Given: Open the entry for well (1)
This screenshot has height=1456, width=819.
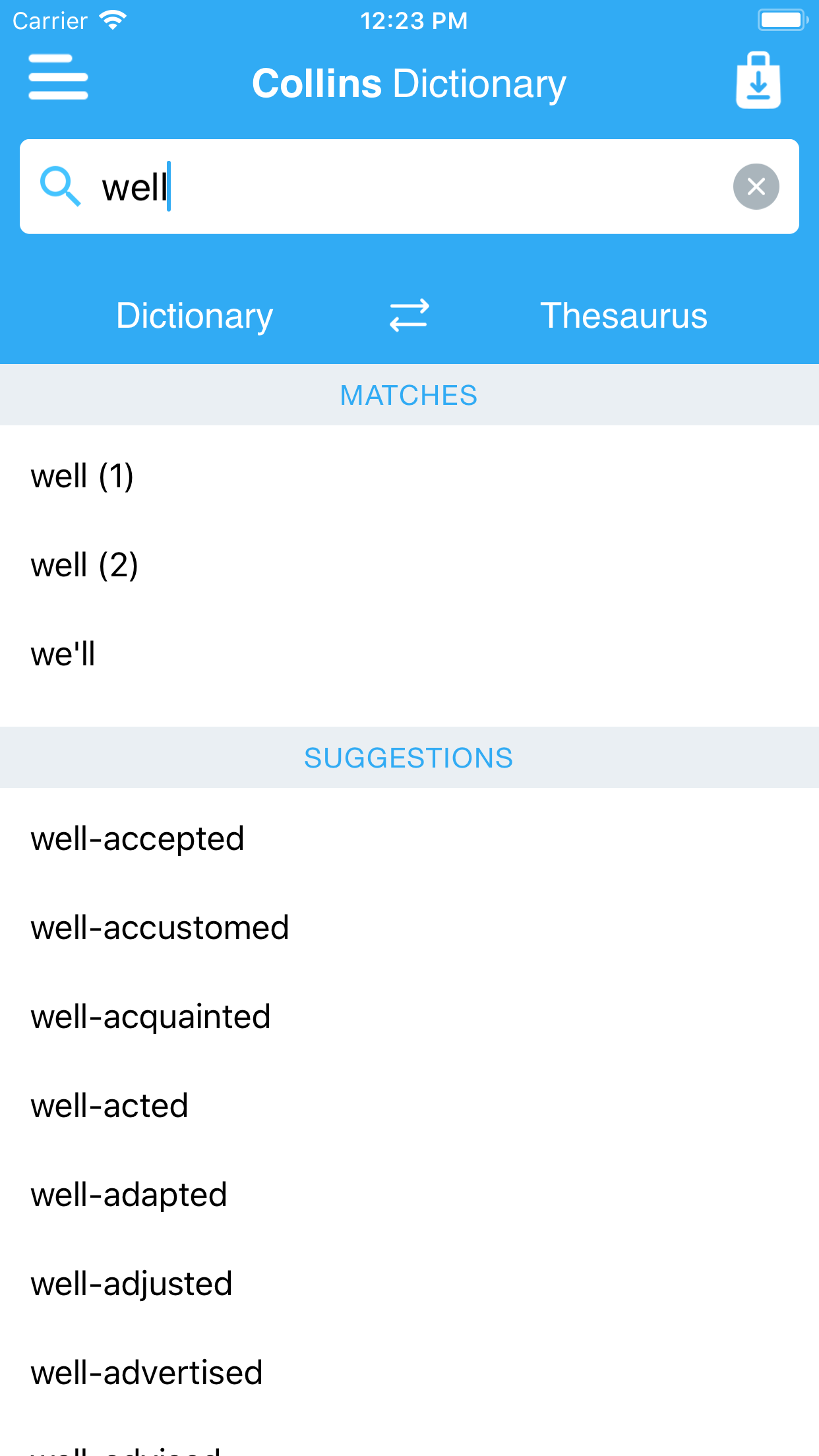Looking at the screenshot, I should 83,476.
